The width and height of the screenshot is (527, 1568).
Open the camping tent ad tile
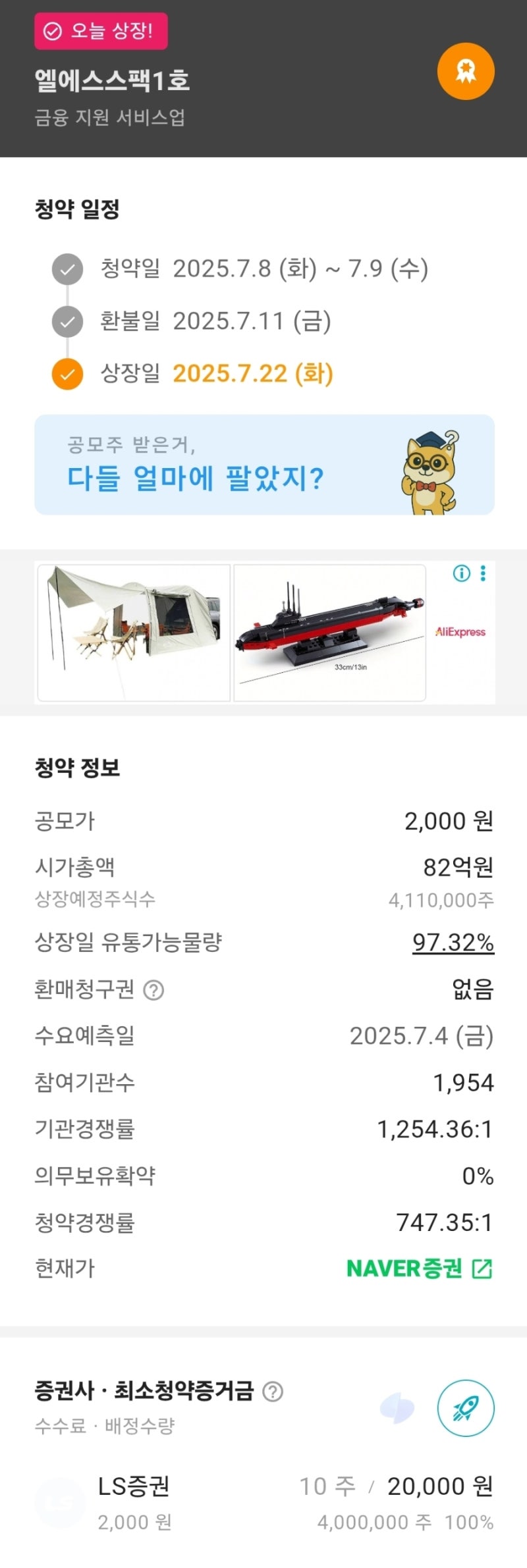tap(134, 632)
